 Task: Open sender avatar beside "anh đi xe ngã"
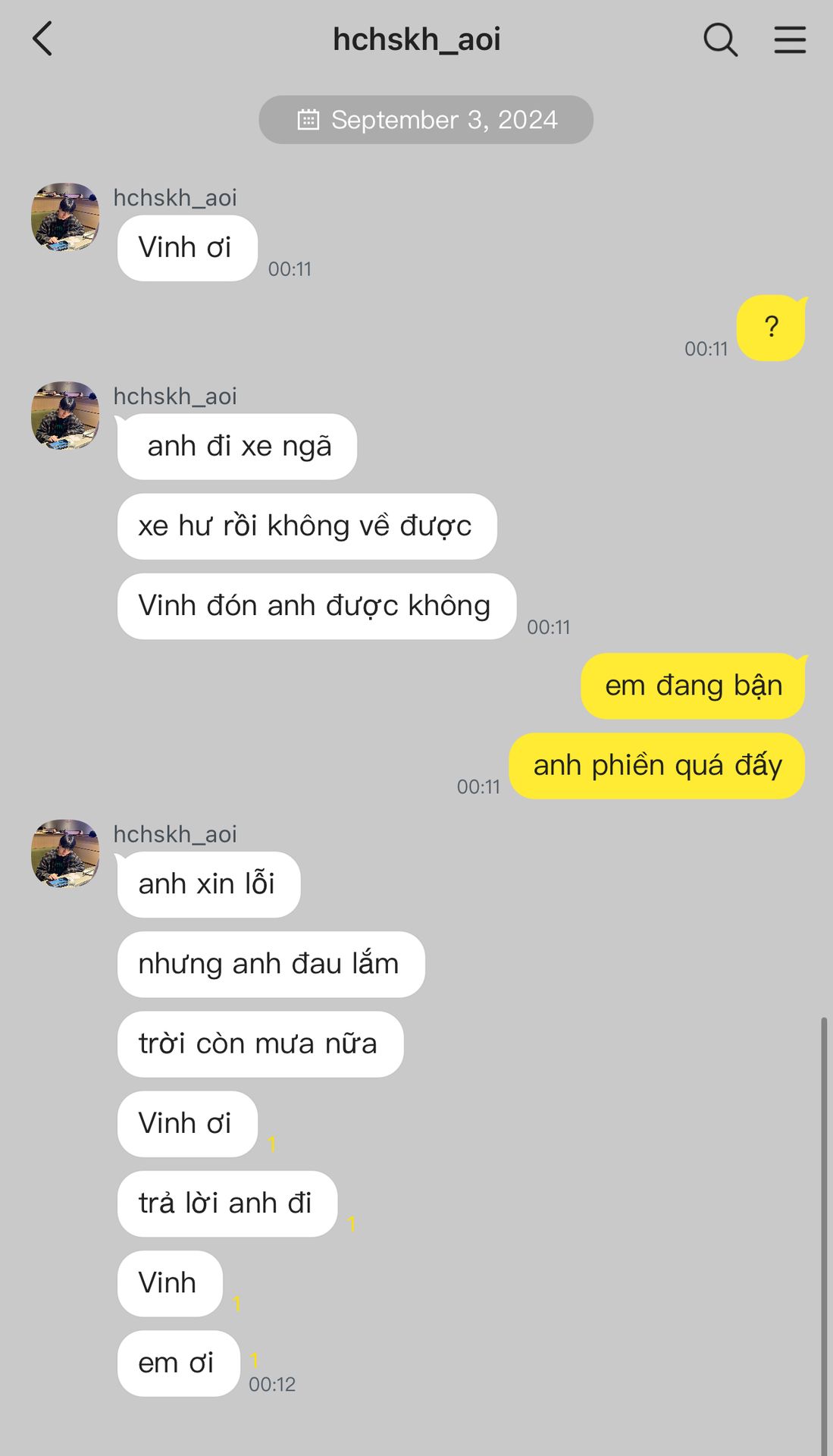65,416
